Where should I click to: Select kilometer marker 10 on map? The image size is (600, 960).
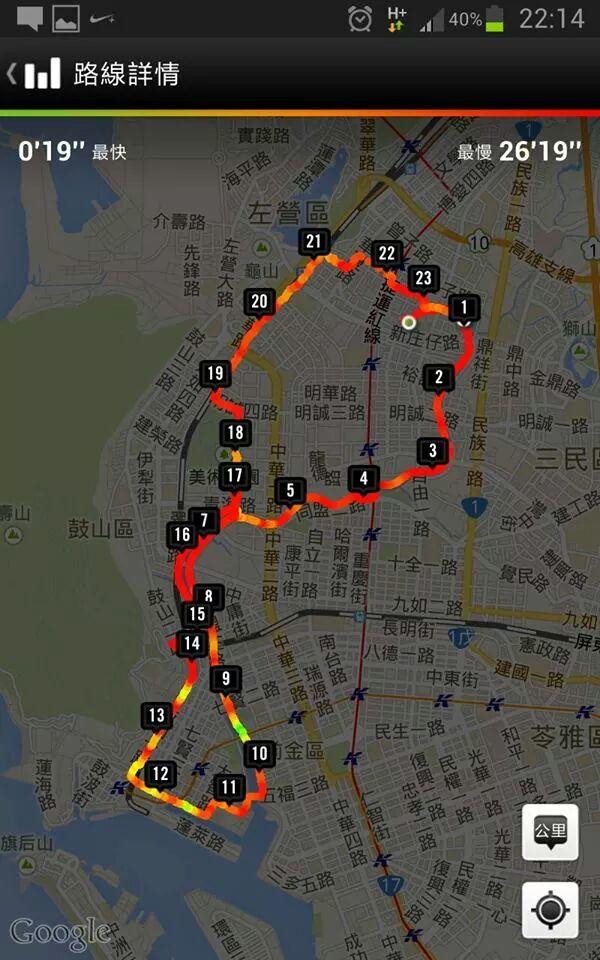[259, 754]
